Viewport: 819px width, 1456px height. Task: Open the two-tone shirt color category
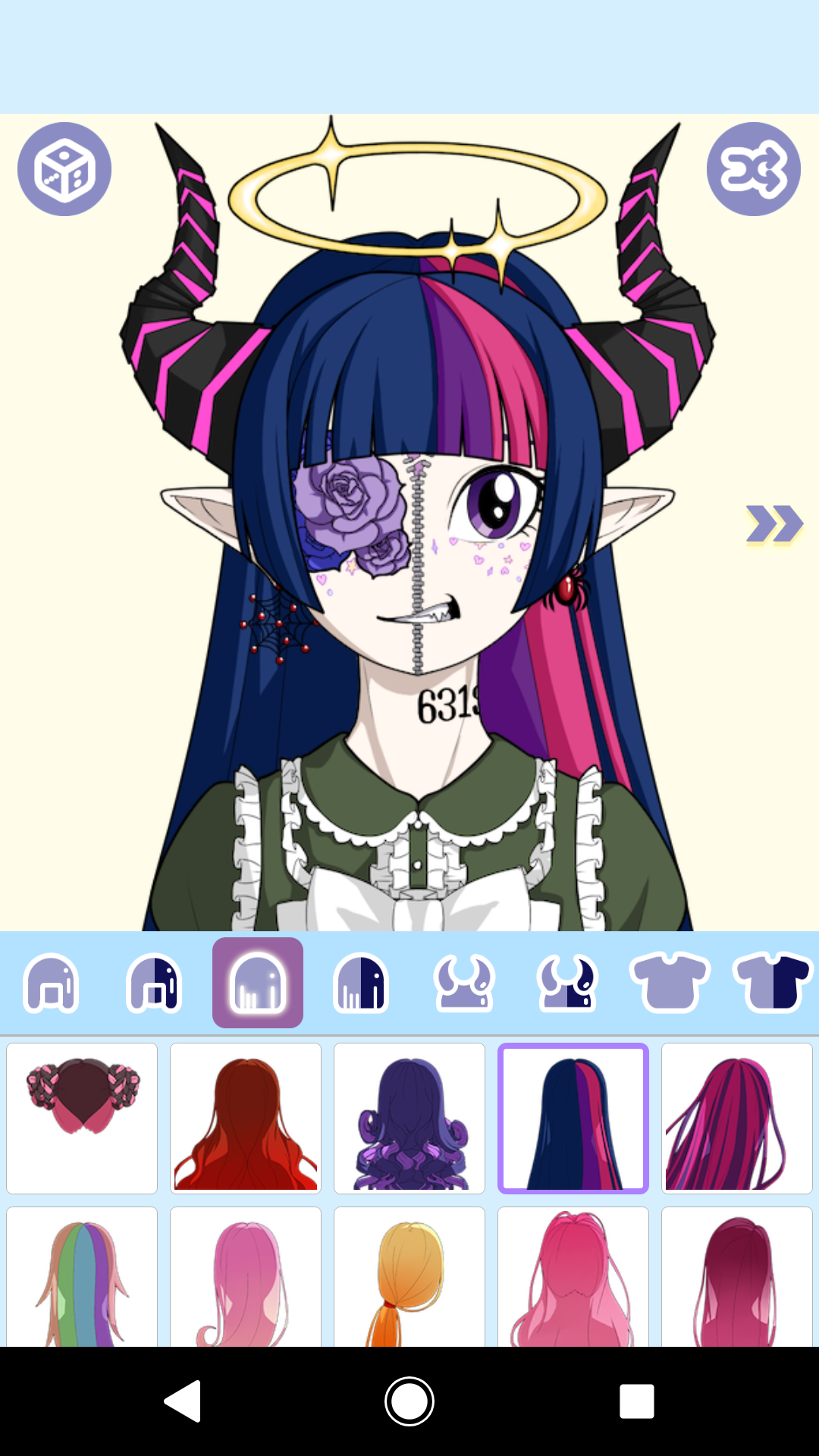coord(772,983)
